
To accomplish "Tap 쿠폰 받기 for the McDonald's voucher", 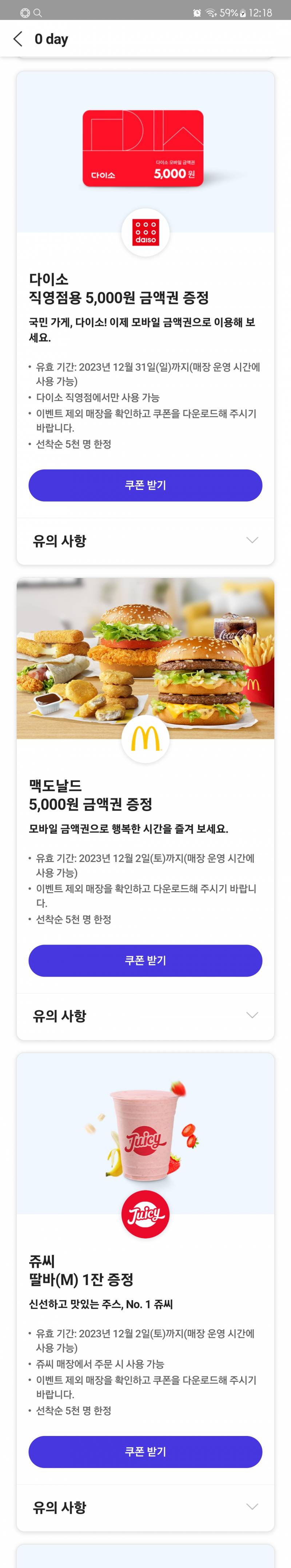I will [x=145, y=960].
